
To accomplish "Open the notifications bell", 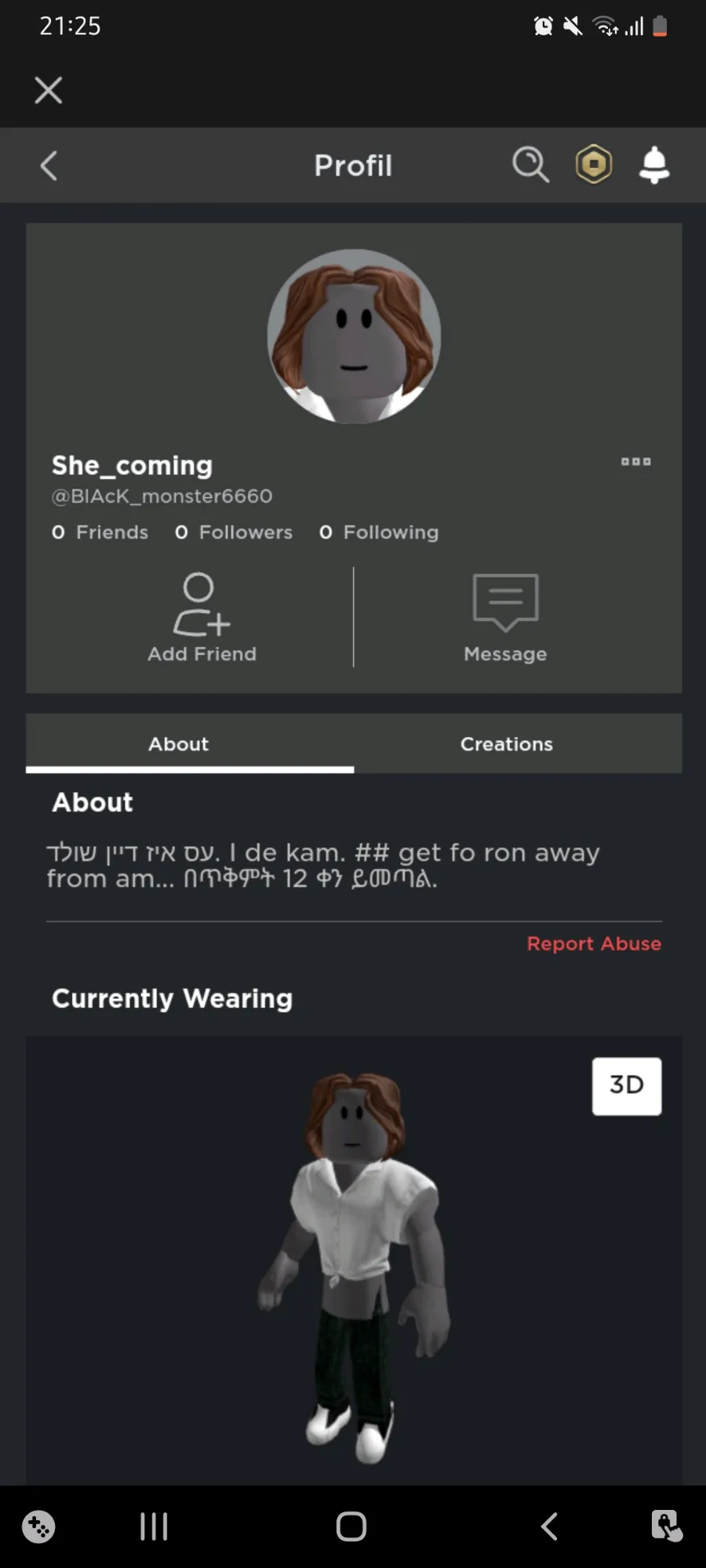I will pyautogui.click(x=654, y=165).
